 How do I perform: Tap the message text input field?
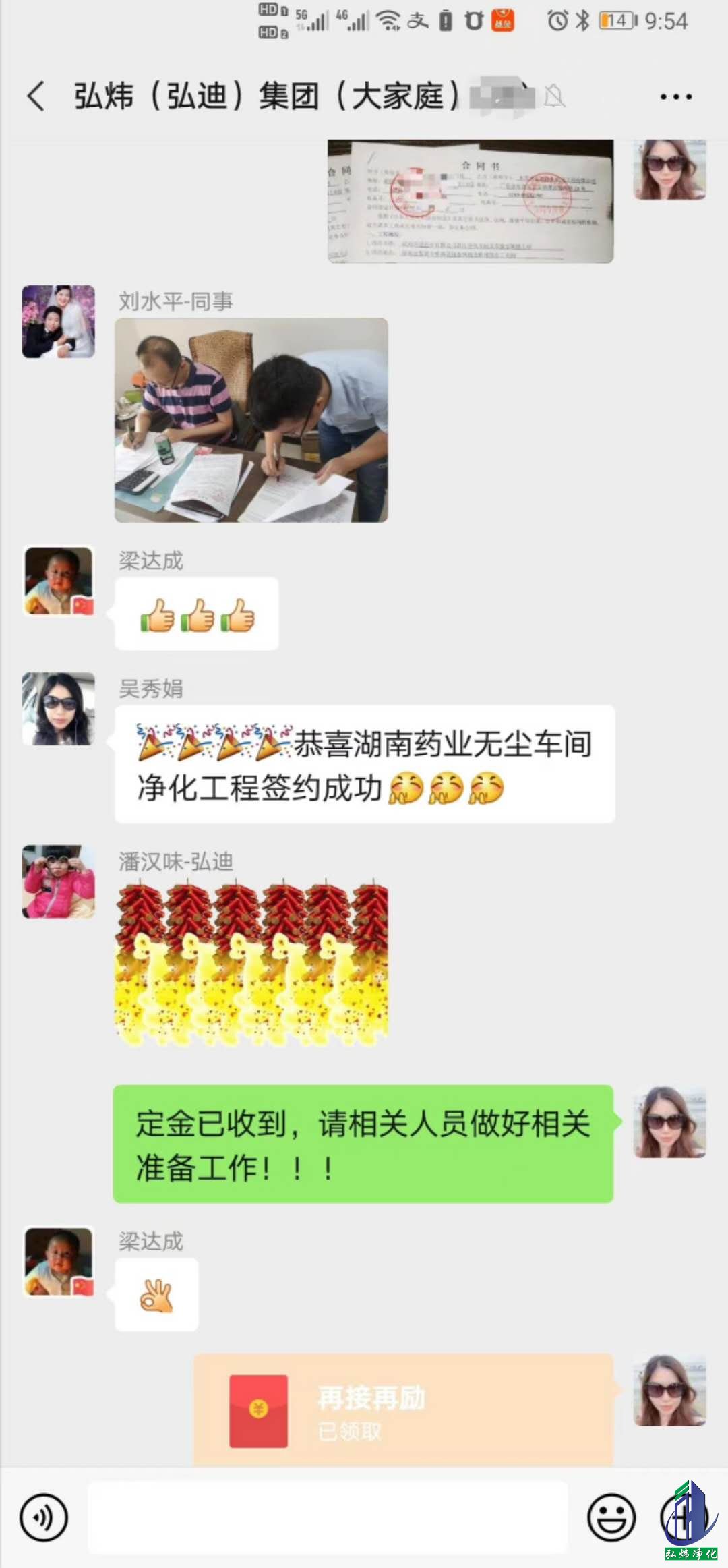[x=328, y=1517]
